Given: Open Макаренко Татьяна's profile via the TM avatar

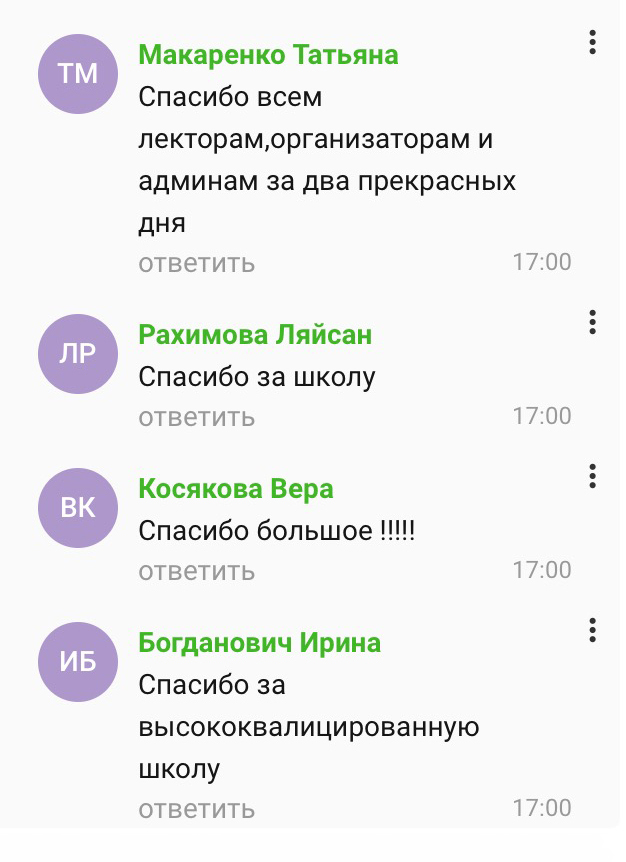Looking at the screenshot, I should 77,73.
